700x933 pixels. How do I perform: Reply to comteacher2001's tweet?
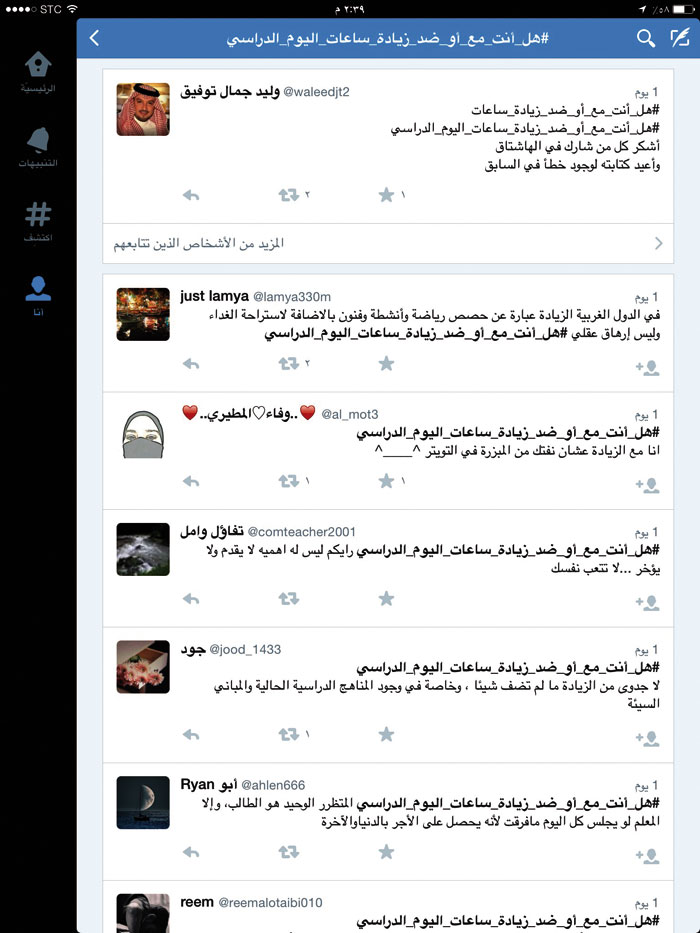point(191,599)
